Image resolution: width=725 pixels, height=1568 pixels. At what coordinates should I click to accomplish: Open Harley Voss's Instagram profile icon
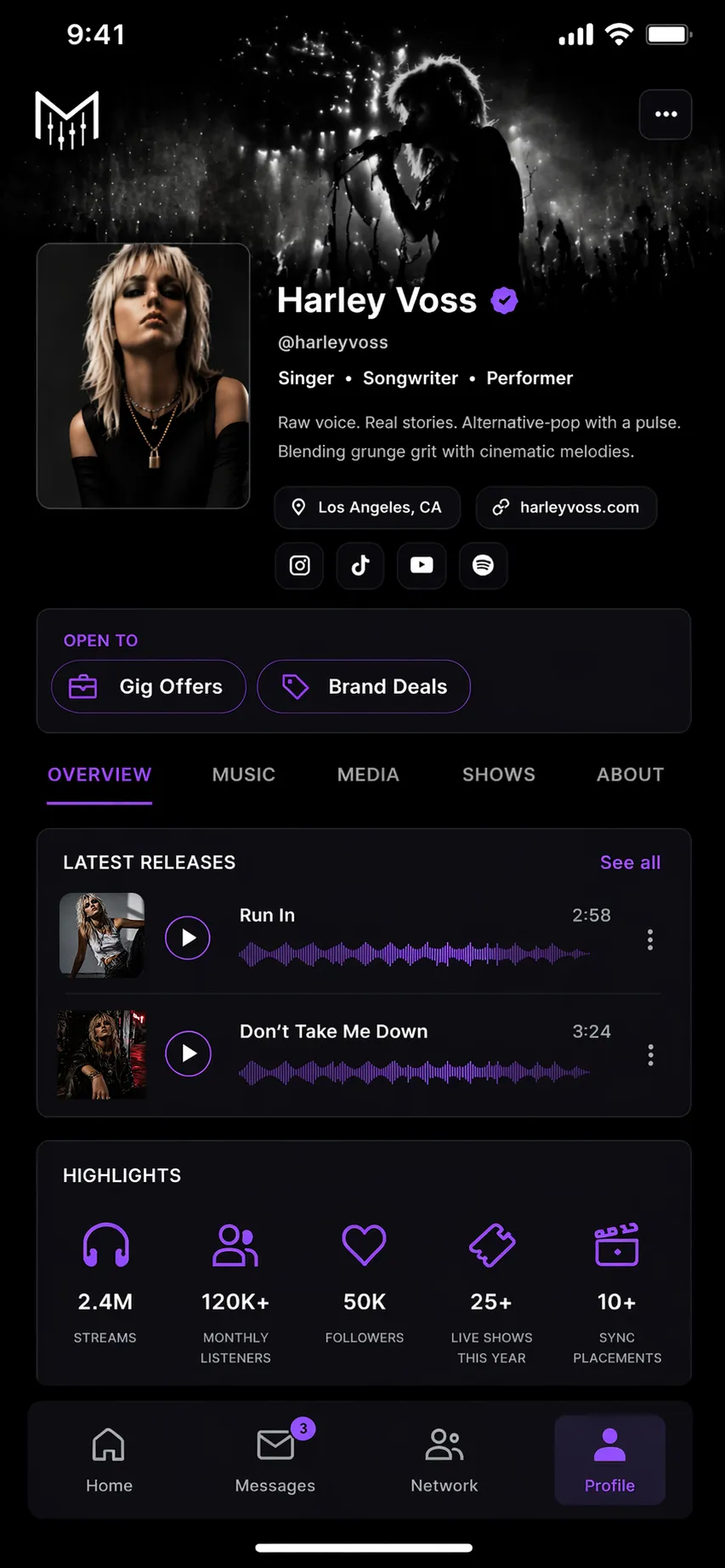pos(298,565)
